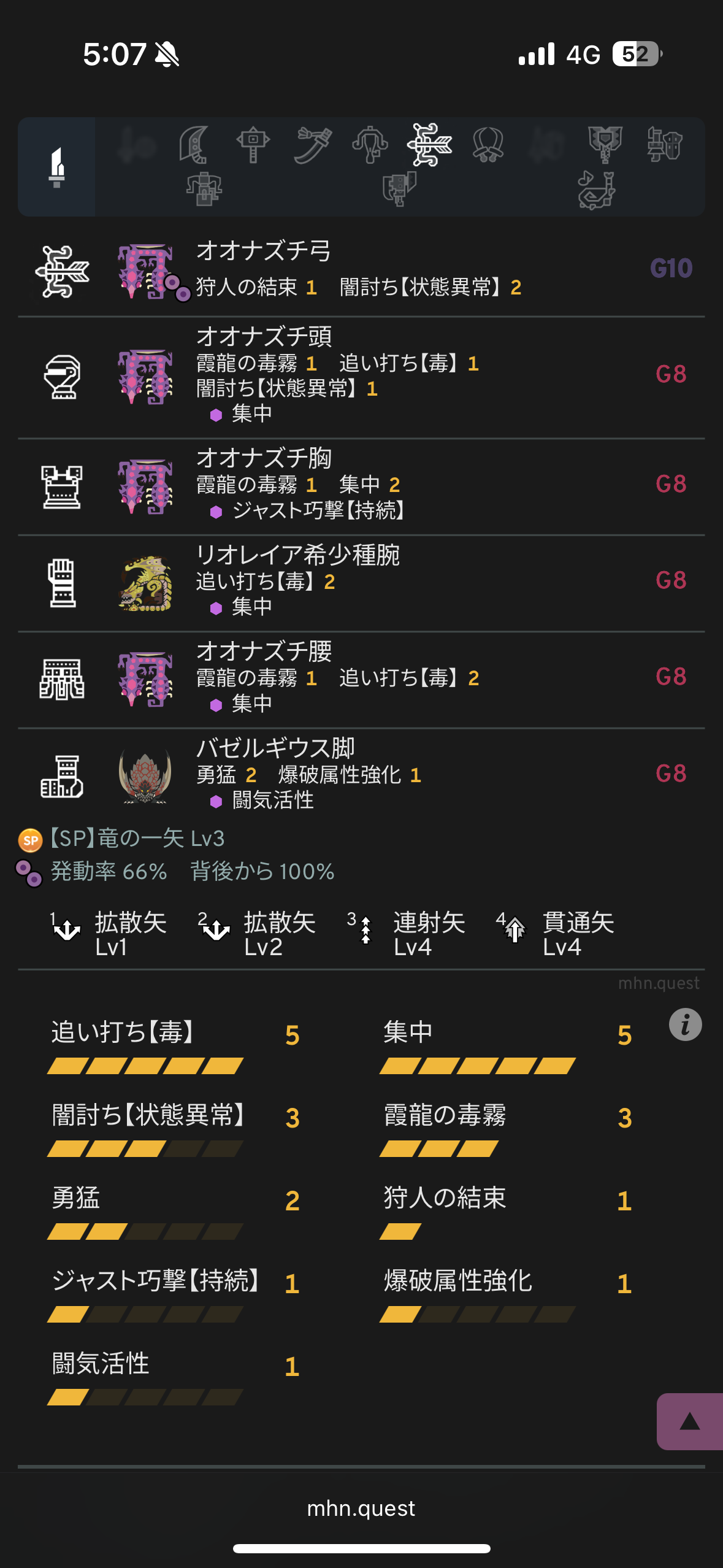This screenshot has width=723, height=1568.
Task: Tap the back-to-top arrow button
Action: (x=689, y=1421)
